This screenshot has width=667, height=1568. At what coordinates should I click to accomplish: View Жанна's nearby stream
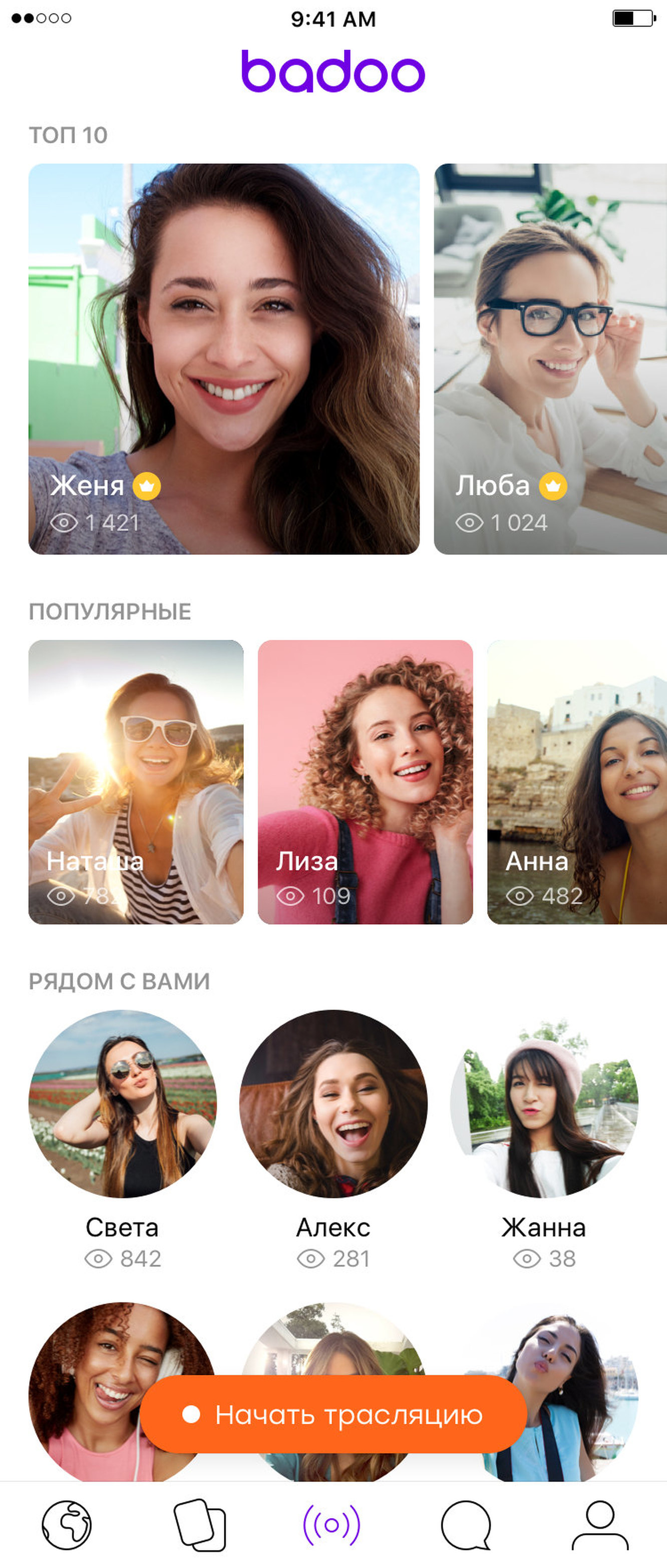543,1103
